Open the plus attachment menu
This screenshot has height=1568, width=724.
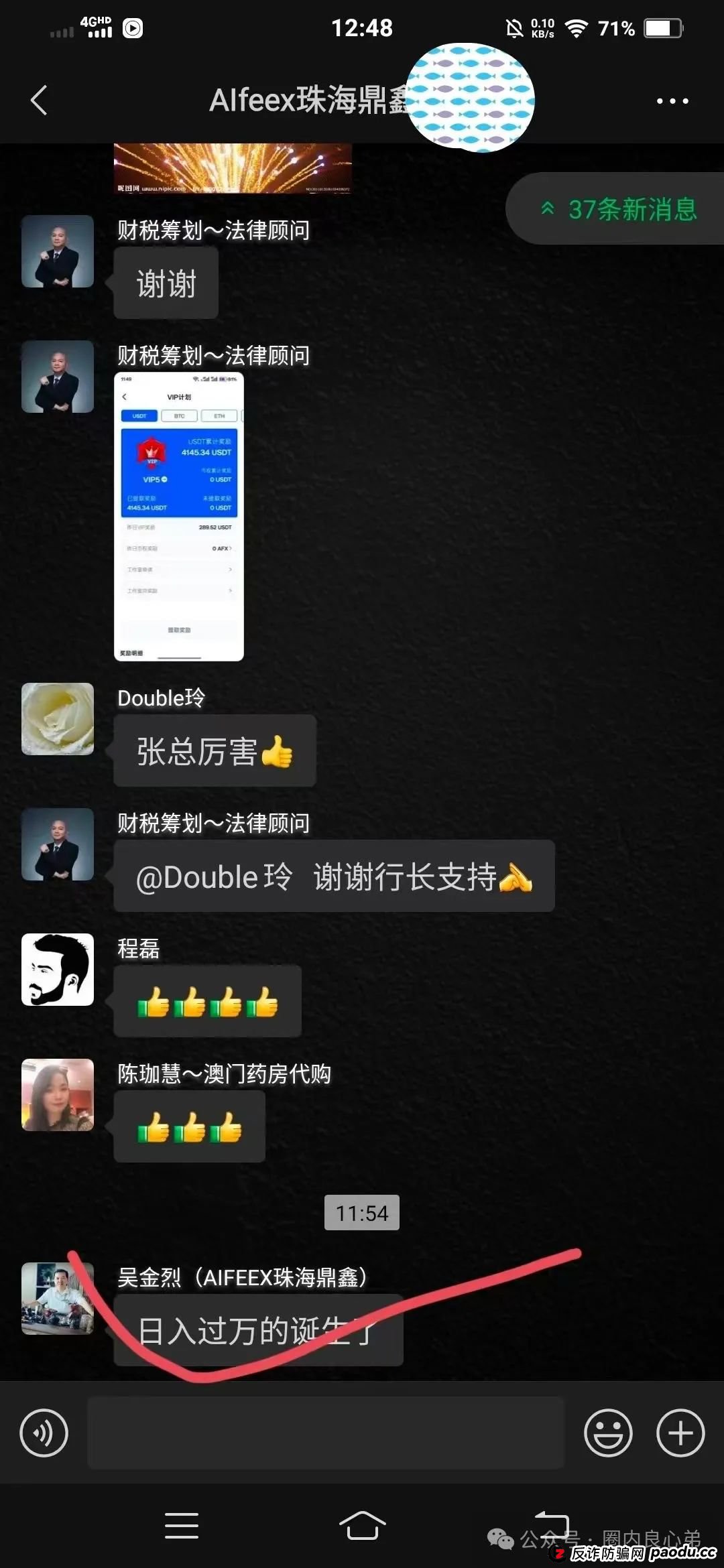pyautogui.click(x=680, y=1433)
